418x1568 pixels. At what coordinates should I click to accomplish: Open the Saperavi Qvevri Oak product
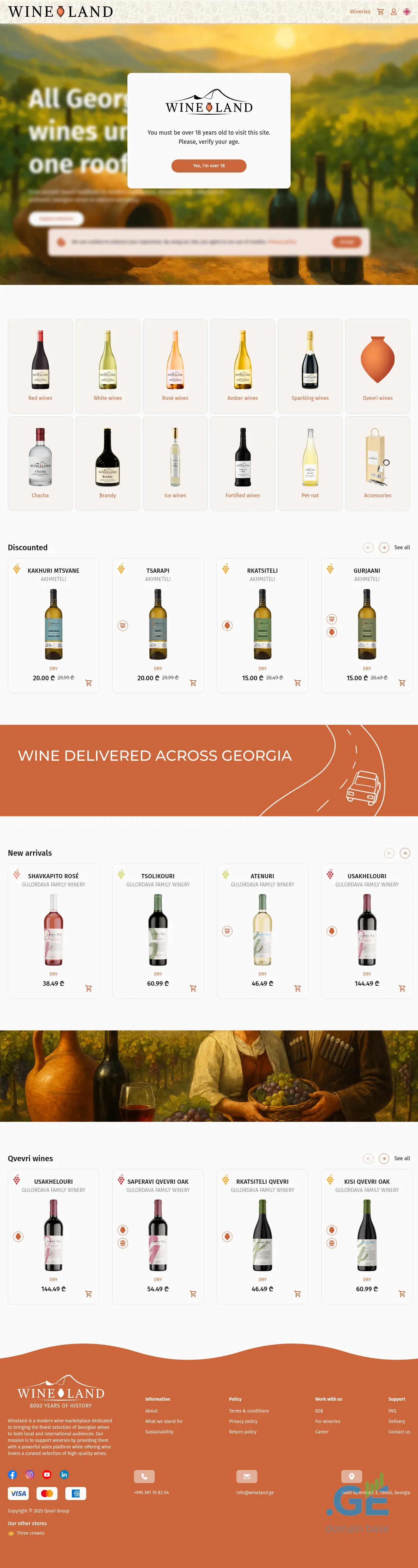click(x=158, y=1235)
